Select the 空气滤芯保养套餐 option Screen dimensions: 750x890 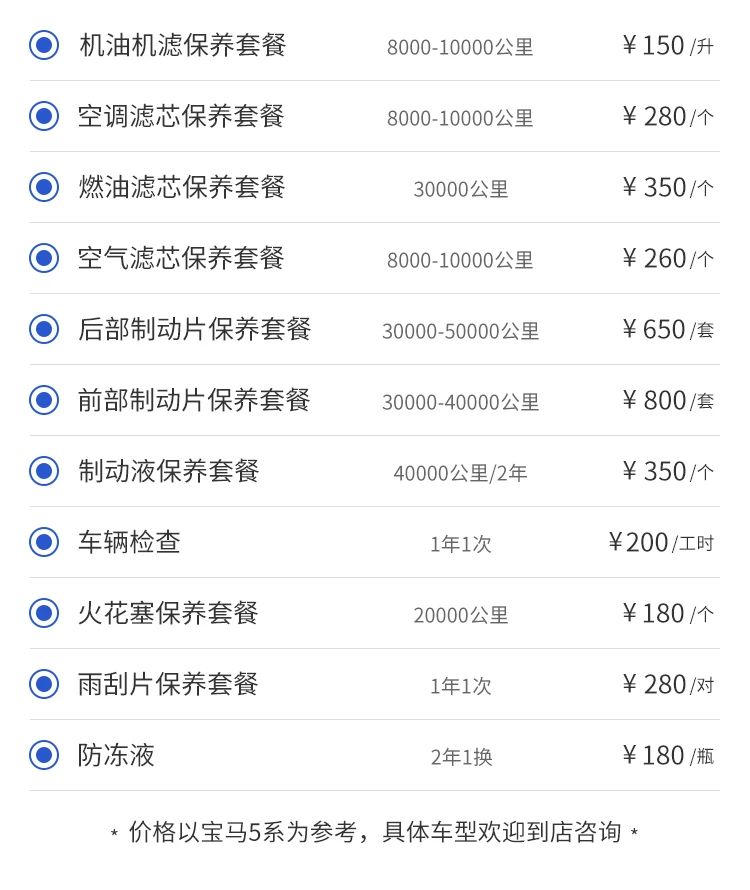[43, 258]
